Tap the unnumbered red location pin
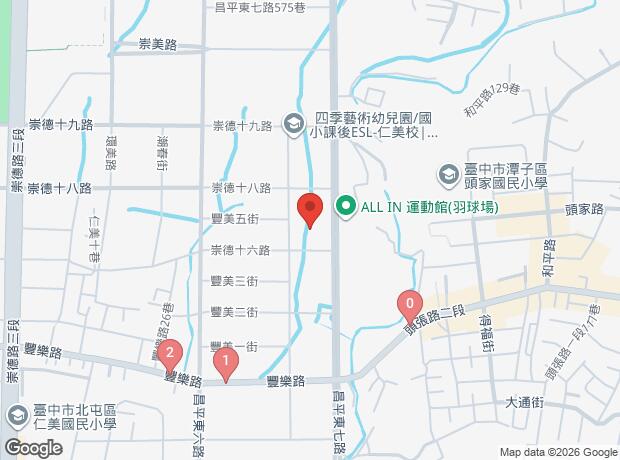Image resolution: width=620 pixels, height=460 pixels. (x=309, y=209)
